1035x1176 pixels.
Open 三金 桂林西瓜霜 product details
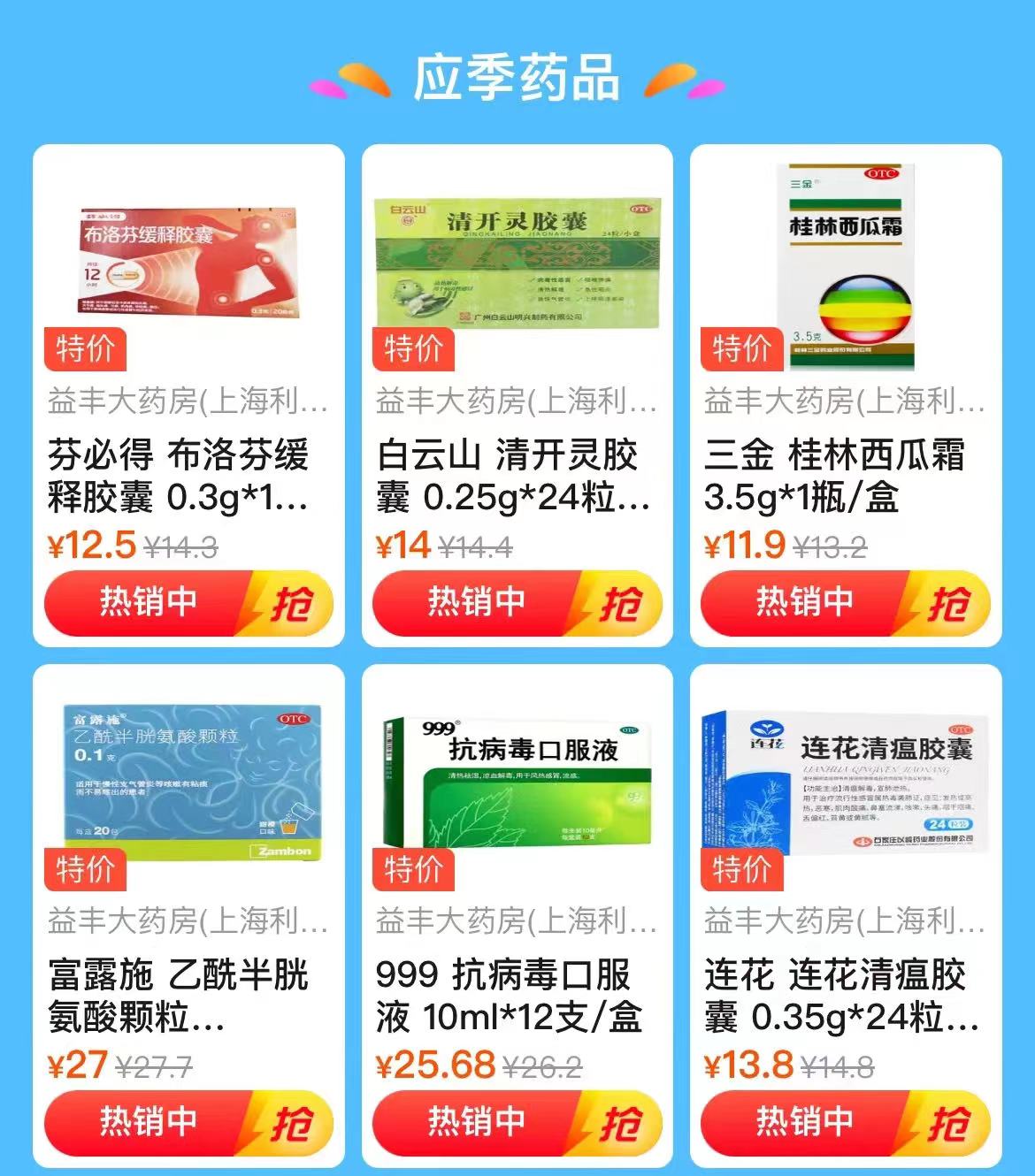click(x=845, y=265)
